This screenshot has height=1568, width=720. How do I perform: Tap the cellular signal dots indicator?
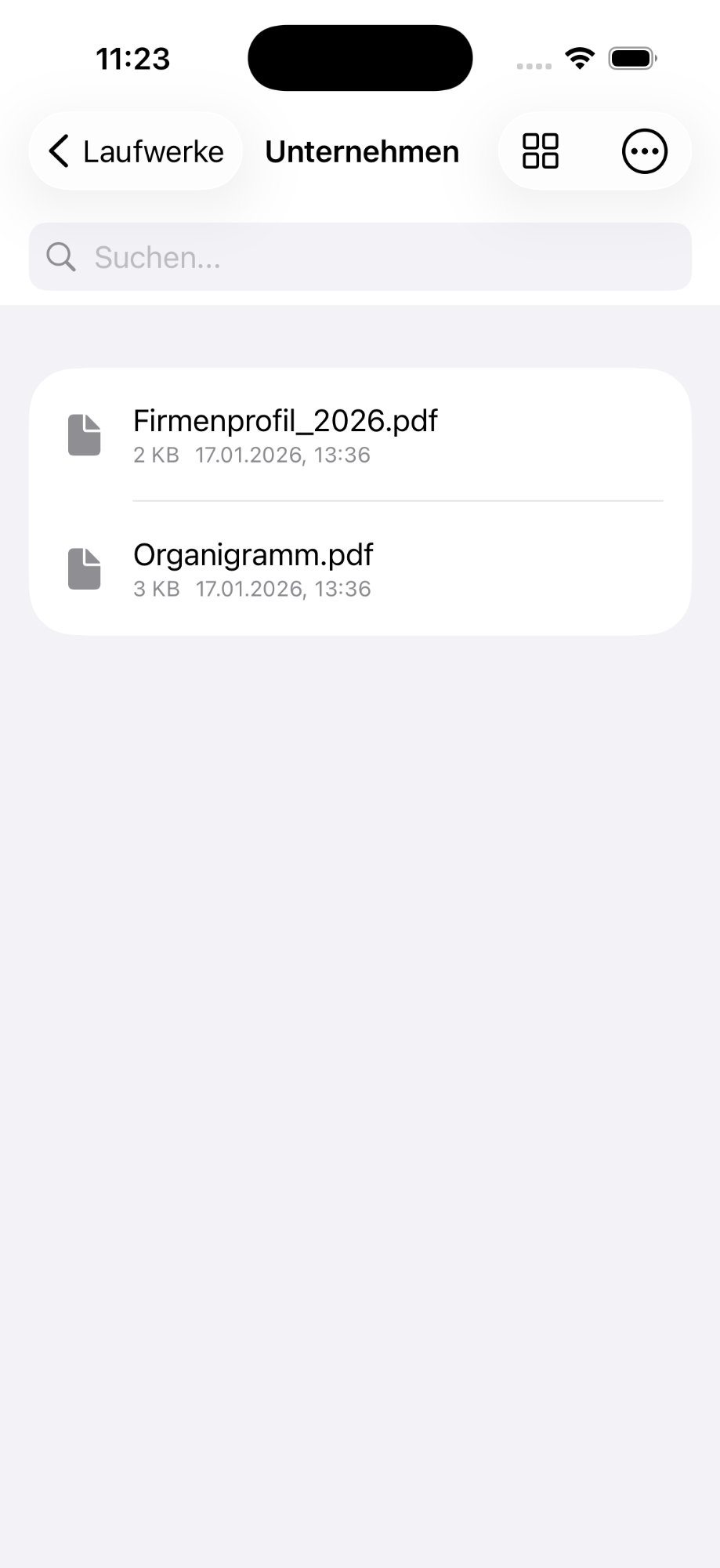coord(534,66)
